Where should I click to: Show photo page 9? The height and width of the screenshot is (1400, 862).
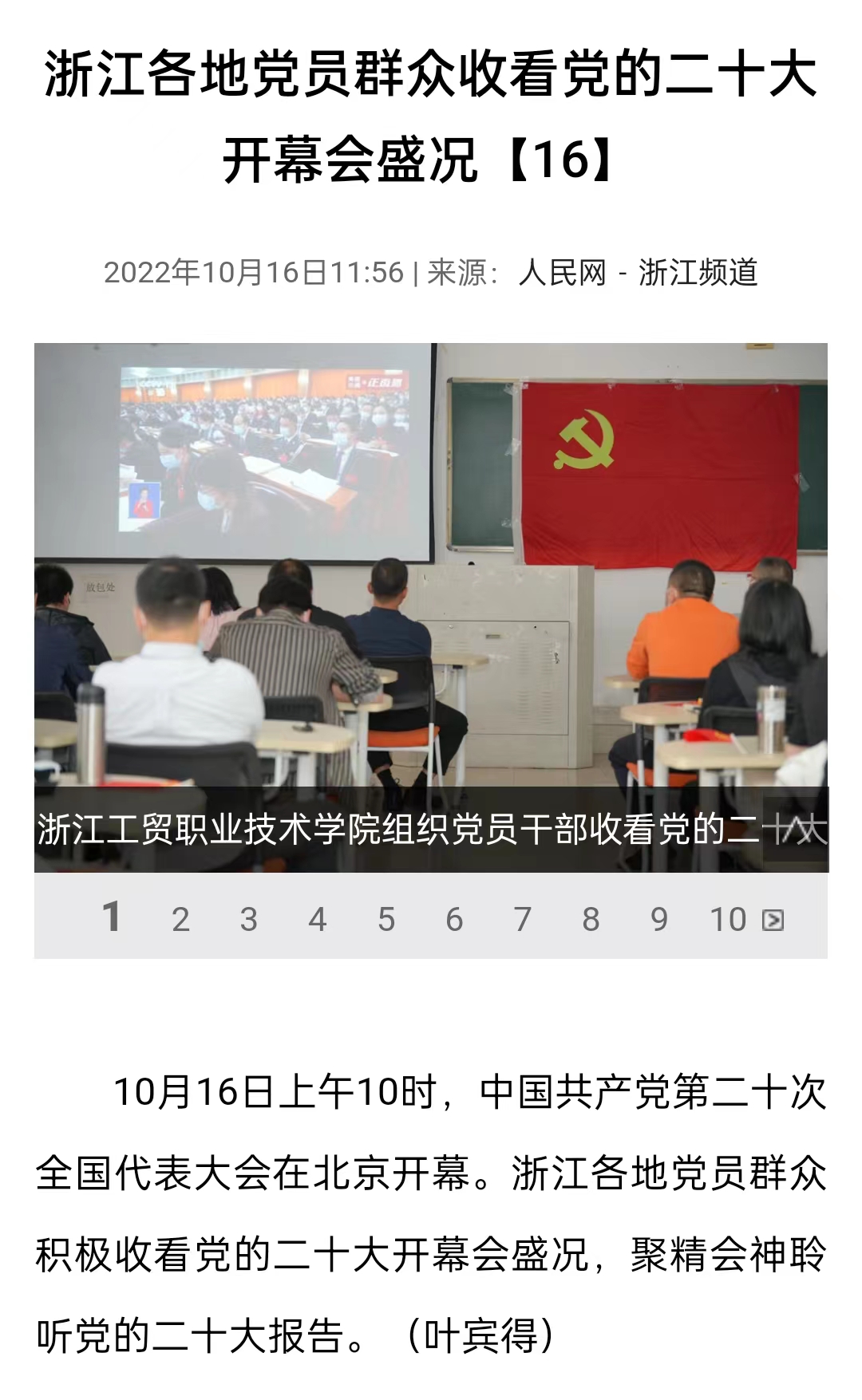[659, 919]
